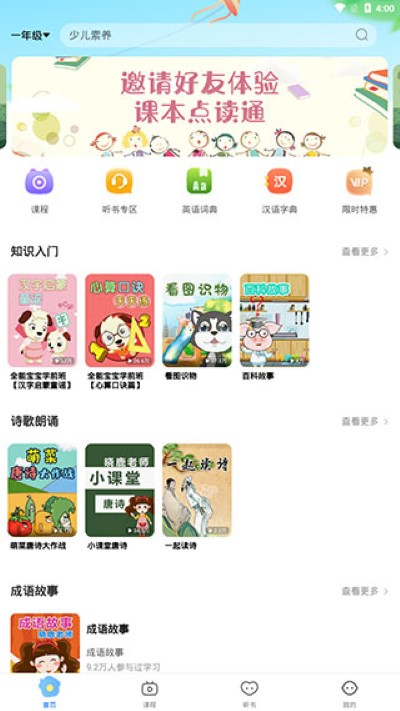Viewport: 400px width, 711px height.
Task: Open the 课程 shortcut icon
Action: click(x=39, y=190)
